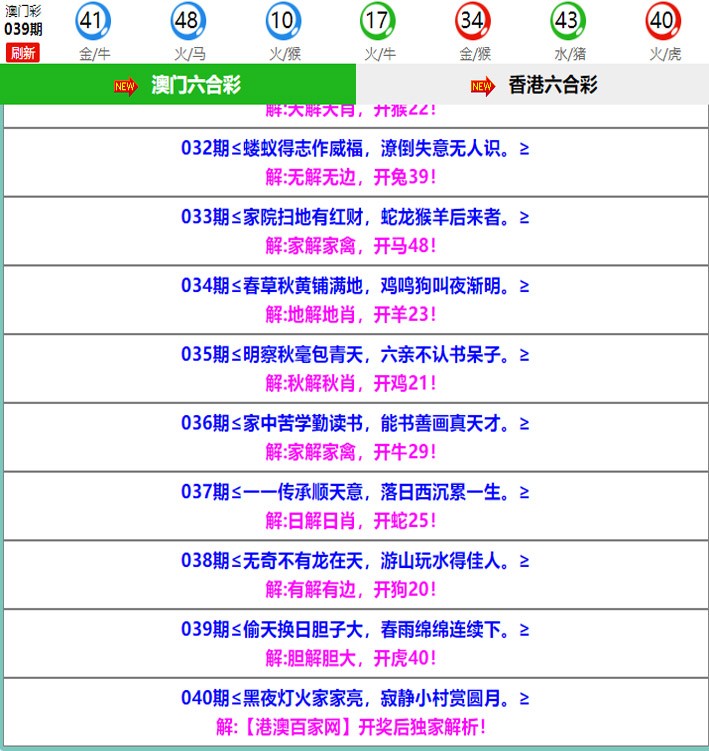Tap the red 刷新 refresh button
The height and width of the screenshot is (751, 709).
[22, 53]
